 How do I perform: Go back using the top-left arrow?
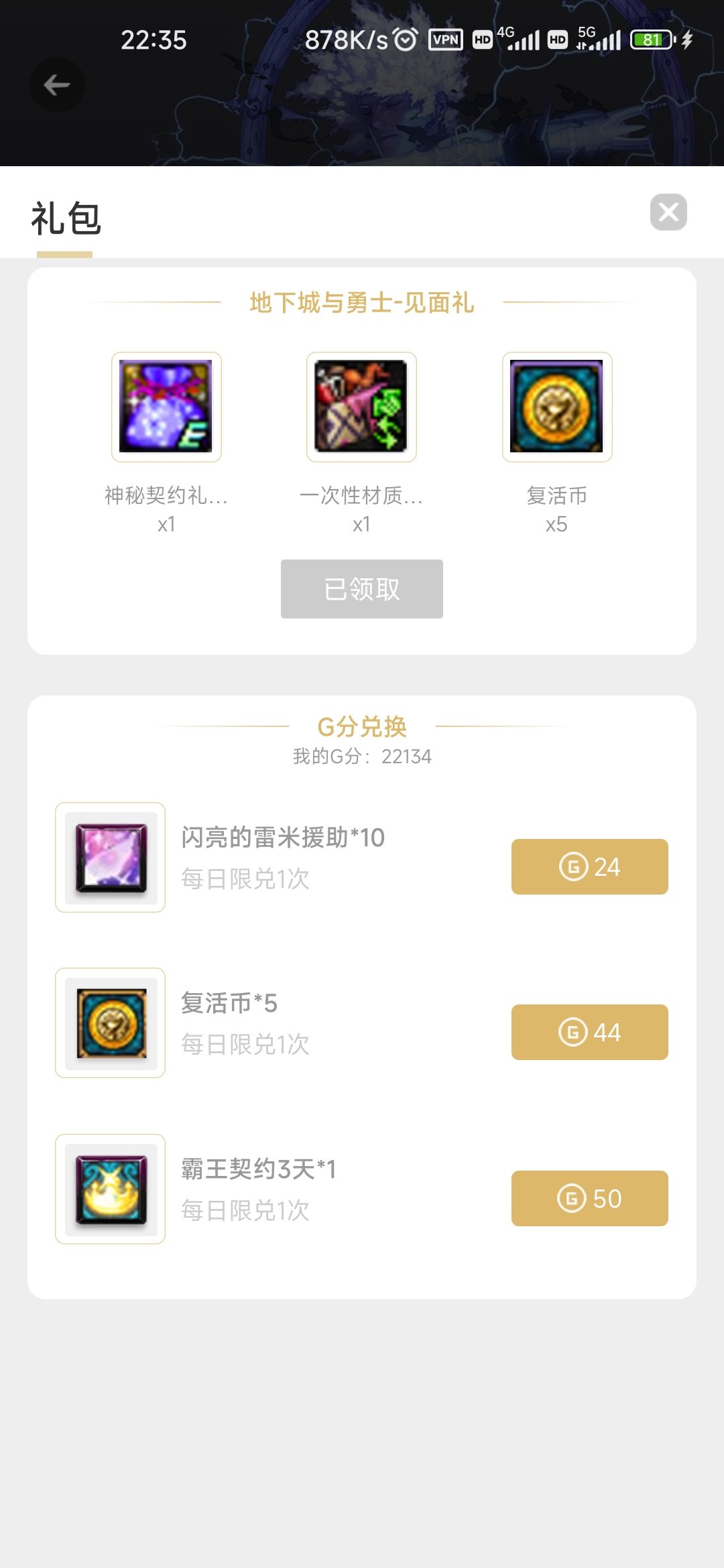(x=57, y=85)
